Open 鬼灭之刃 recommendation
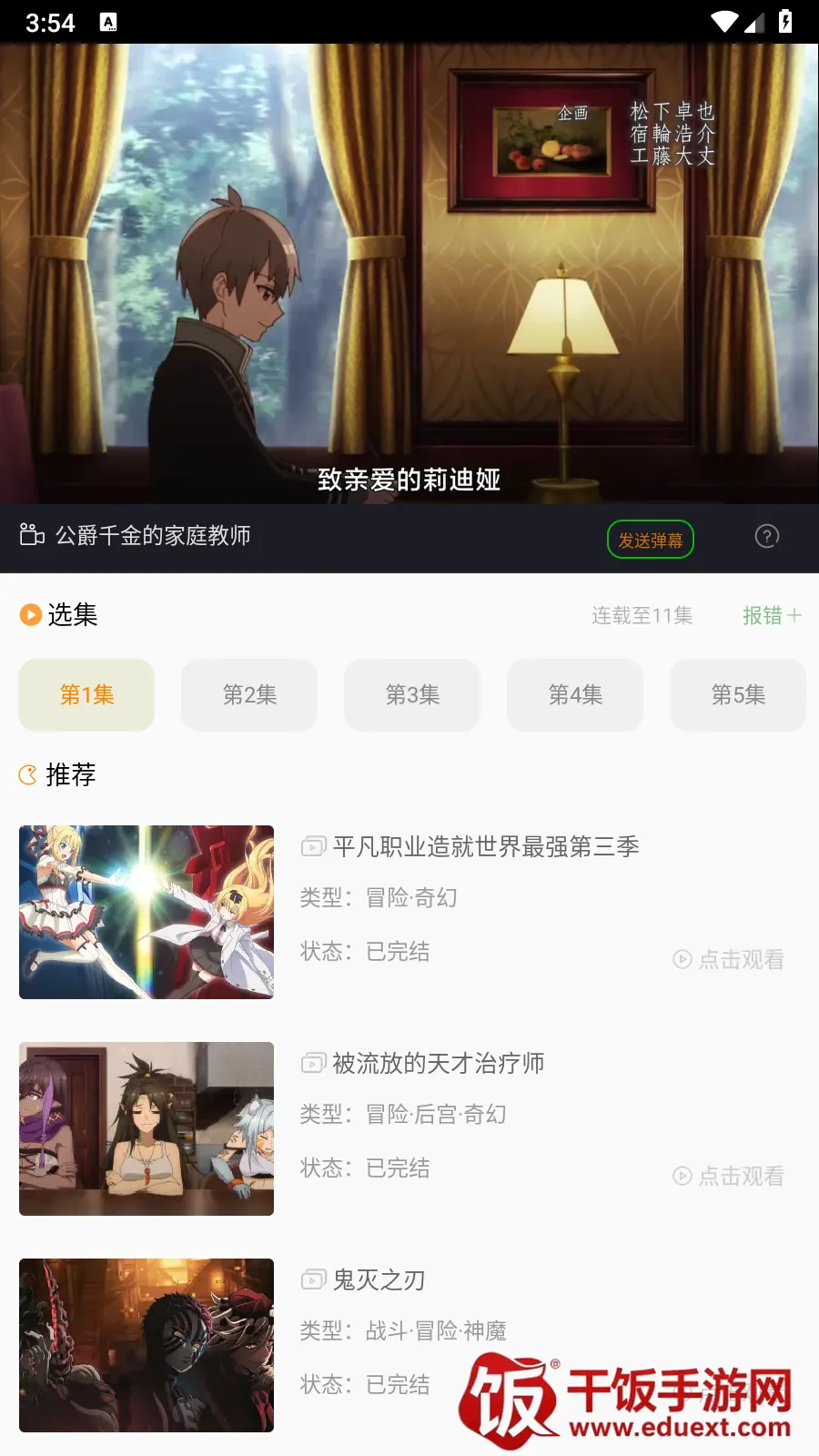The width and height of the screenshot is (819, 1456). coord(379,1280)
